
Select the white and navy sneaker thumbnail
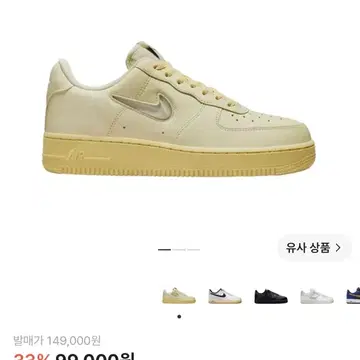225,296
